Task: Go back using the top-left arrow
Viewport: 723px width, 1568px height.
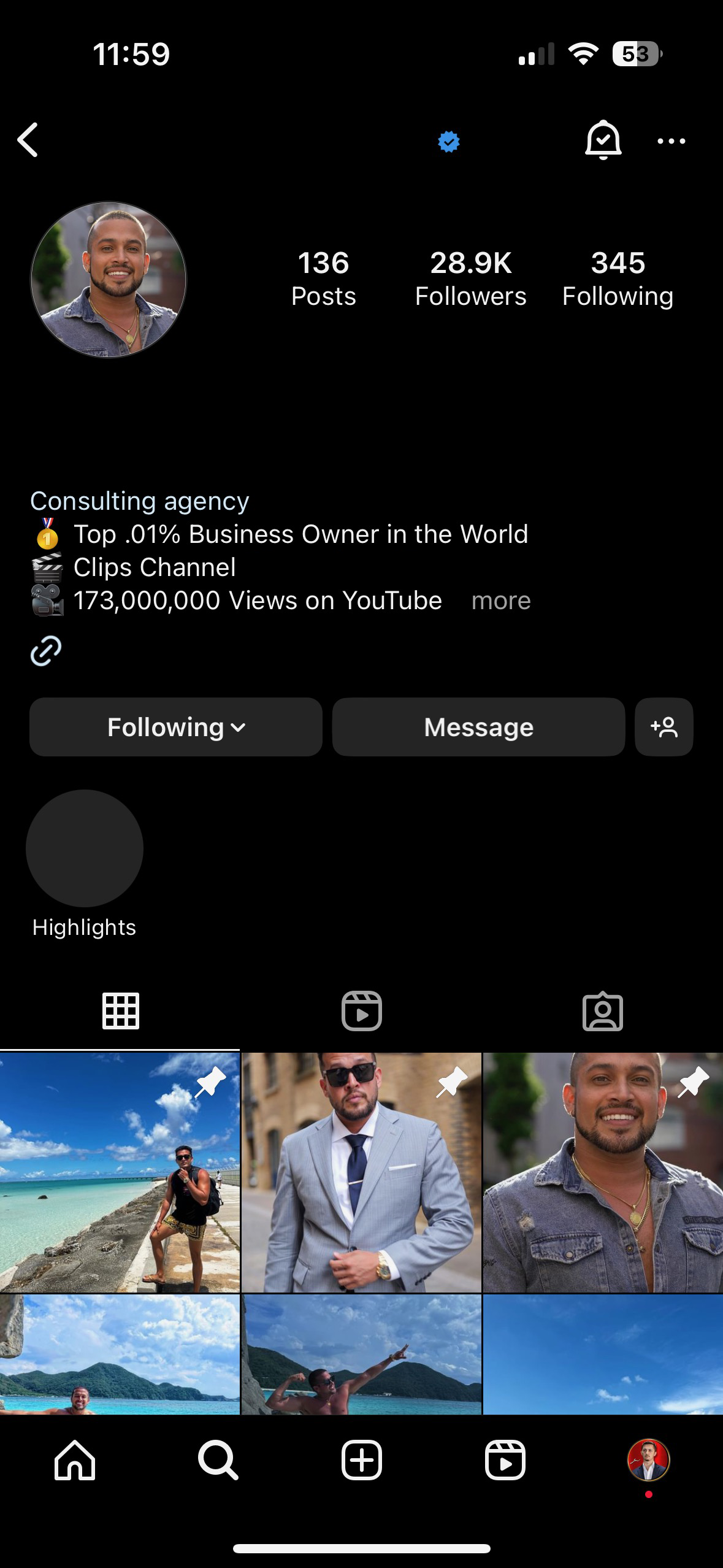Action: click(x=28, y=140)
